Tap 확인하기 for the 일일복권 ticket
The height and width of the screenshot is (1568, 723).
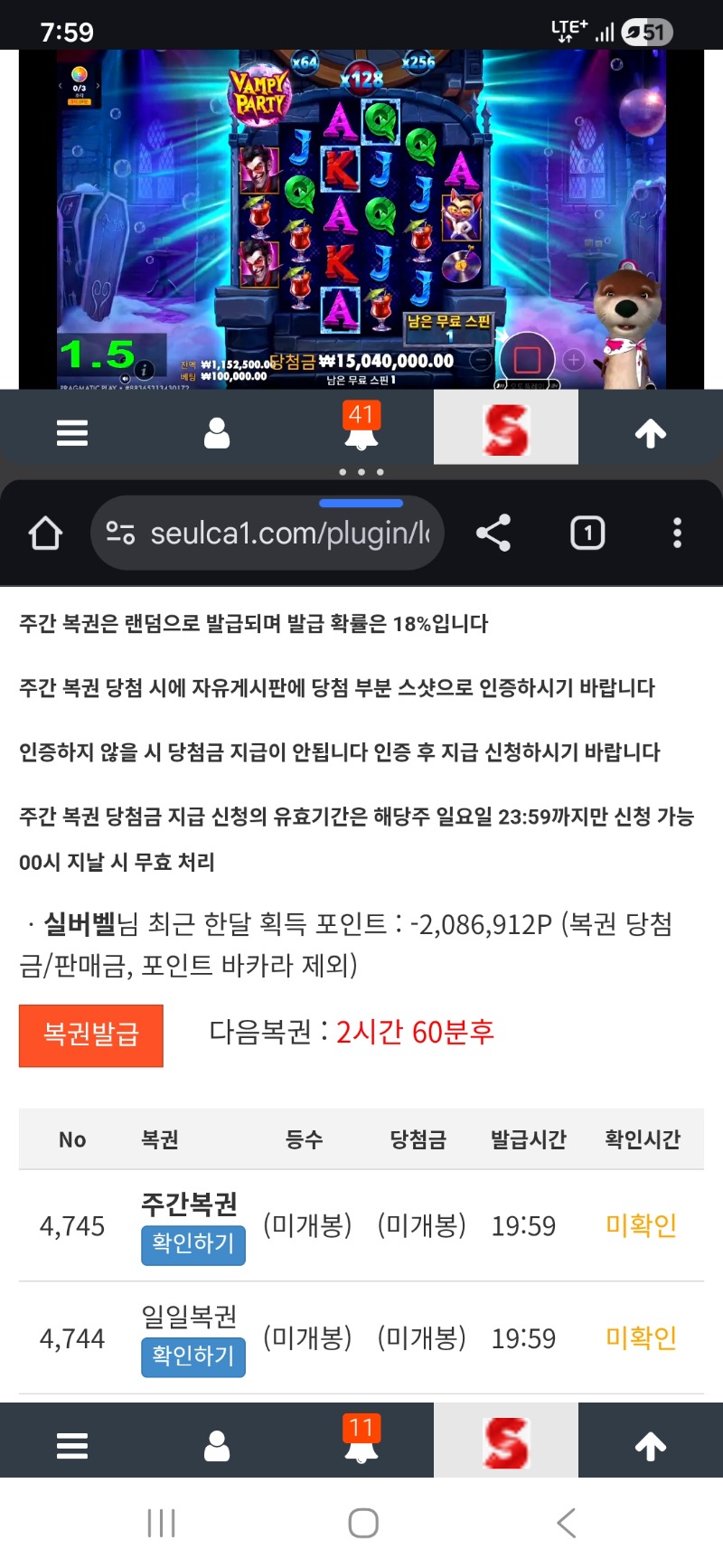pos(193,1357)
